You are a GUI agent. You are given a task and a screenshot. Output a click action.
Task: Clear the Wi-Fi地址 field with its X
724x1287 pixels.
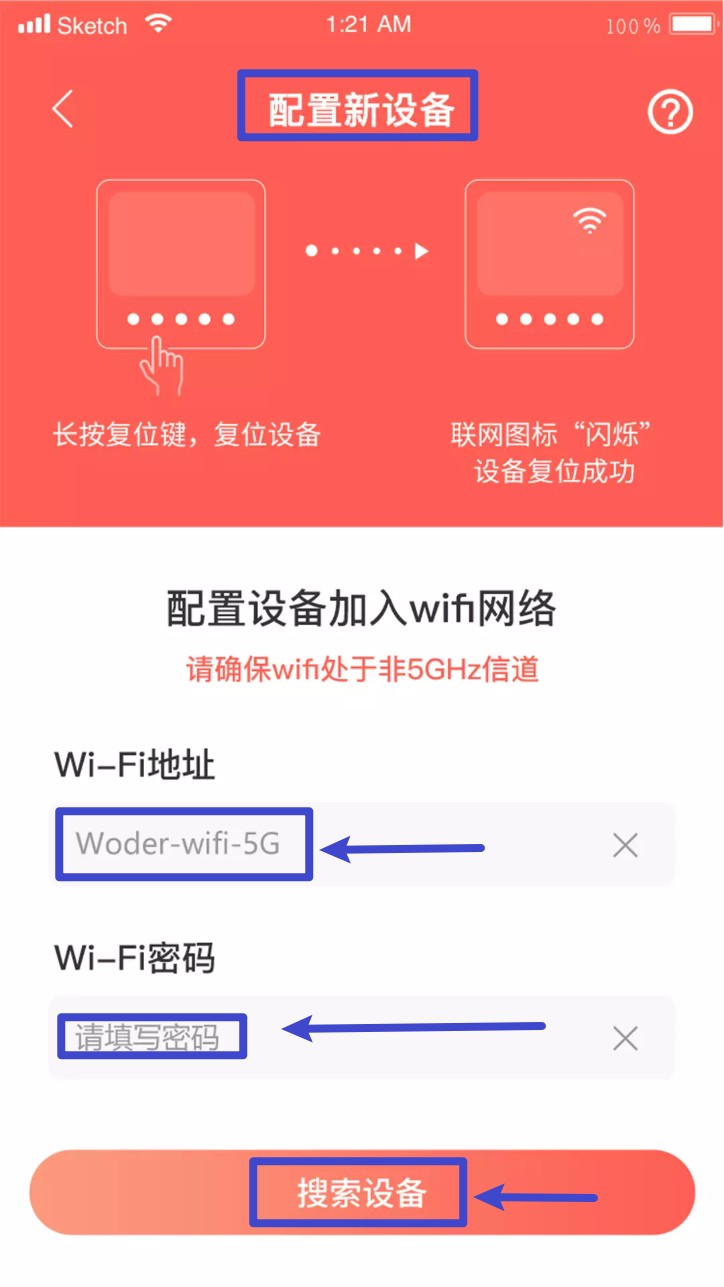pyautogui.click(x=625, y=846)
